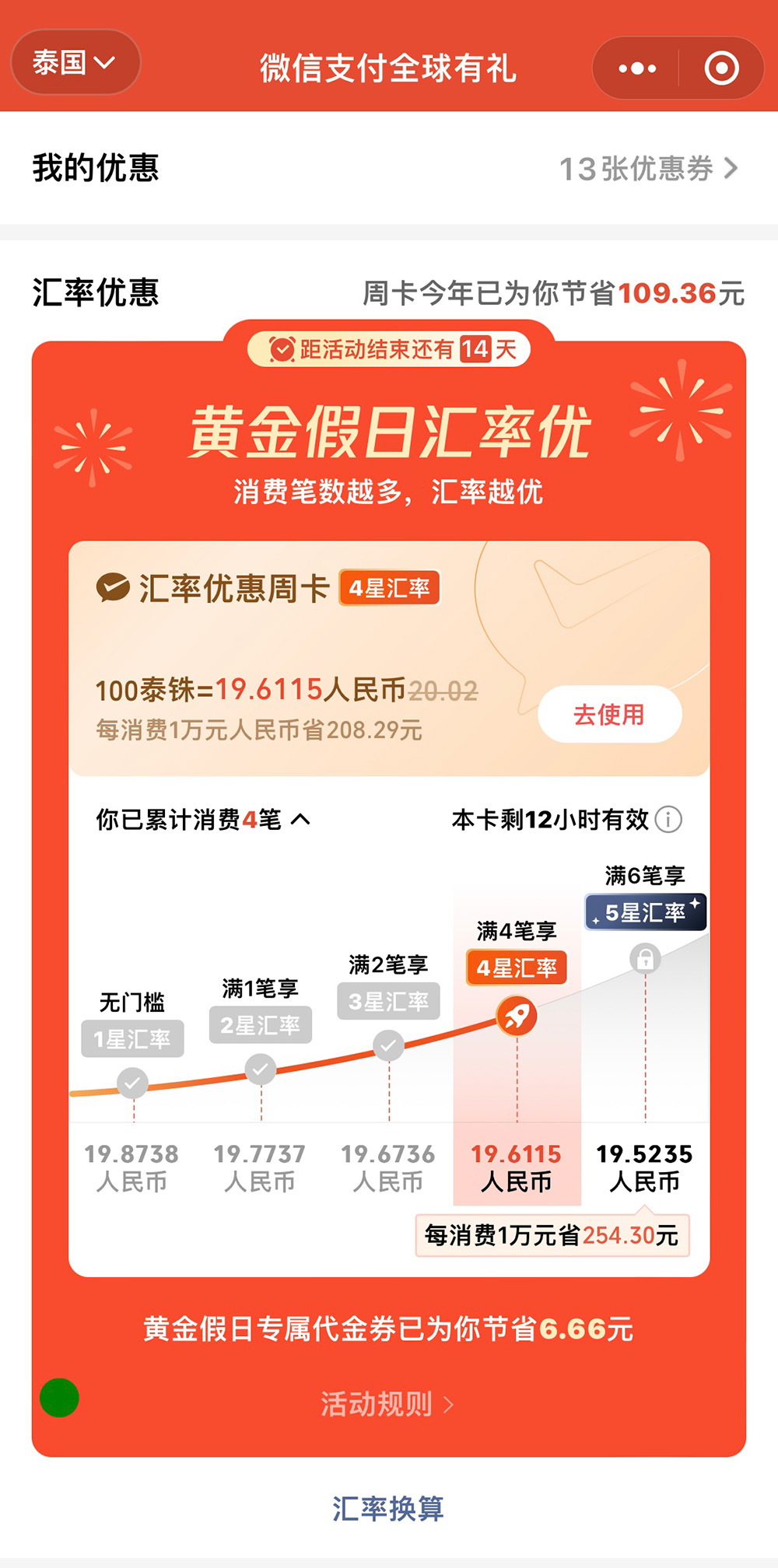Close the mini program with the circle button
The image size is (778, 1568).
coord(721,68)
